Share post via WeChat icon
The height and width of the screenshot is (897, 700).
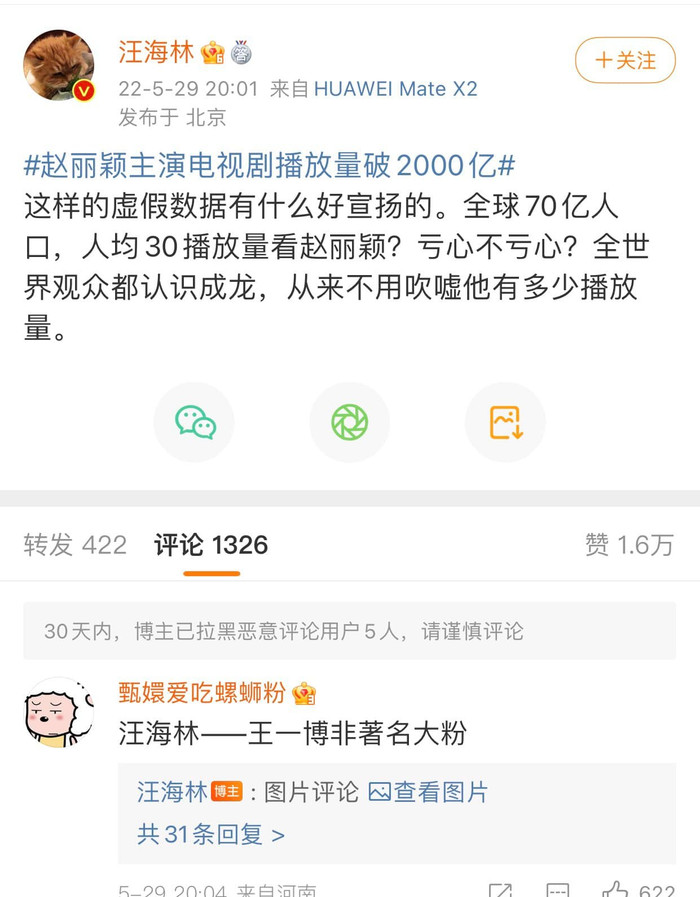[194, 422]
